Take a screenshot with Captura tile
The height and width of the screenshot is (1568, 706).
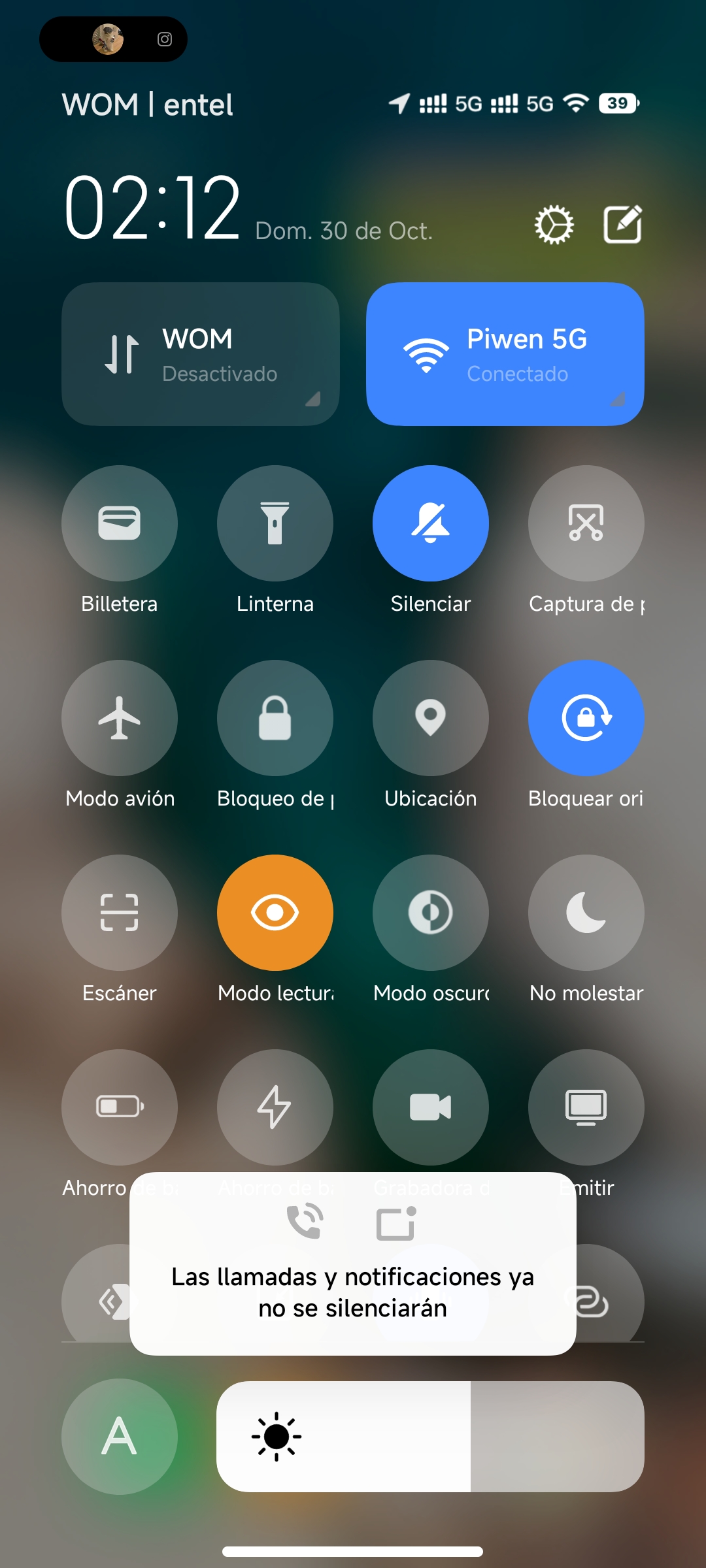point(586,523)
